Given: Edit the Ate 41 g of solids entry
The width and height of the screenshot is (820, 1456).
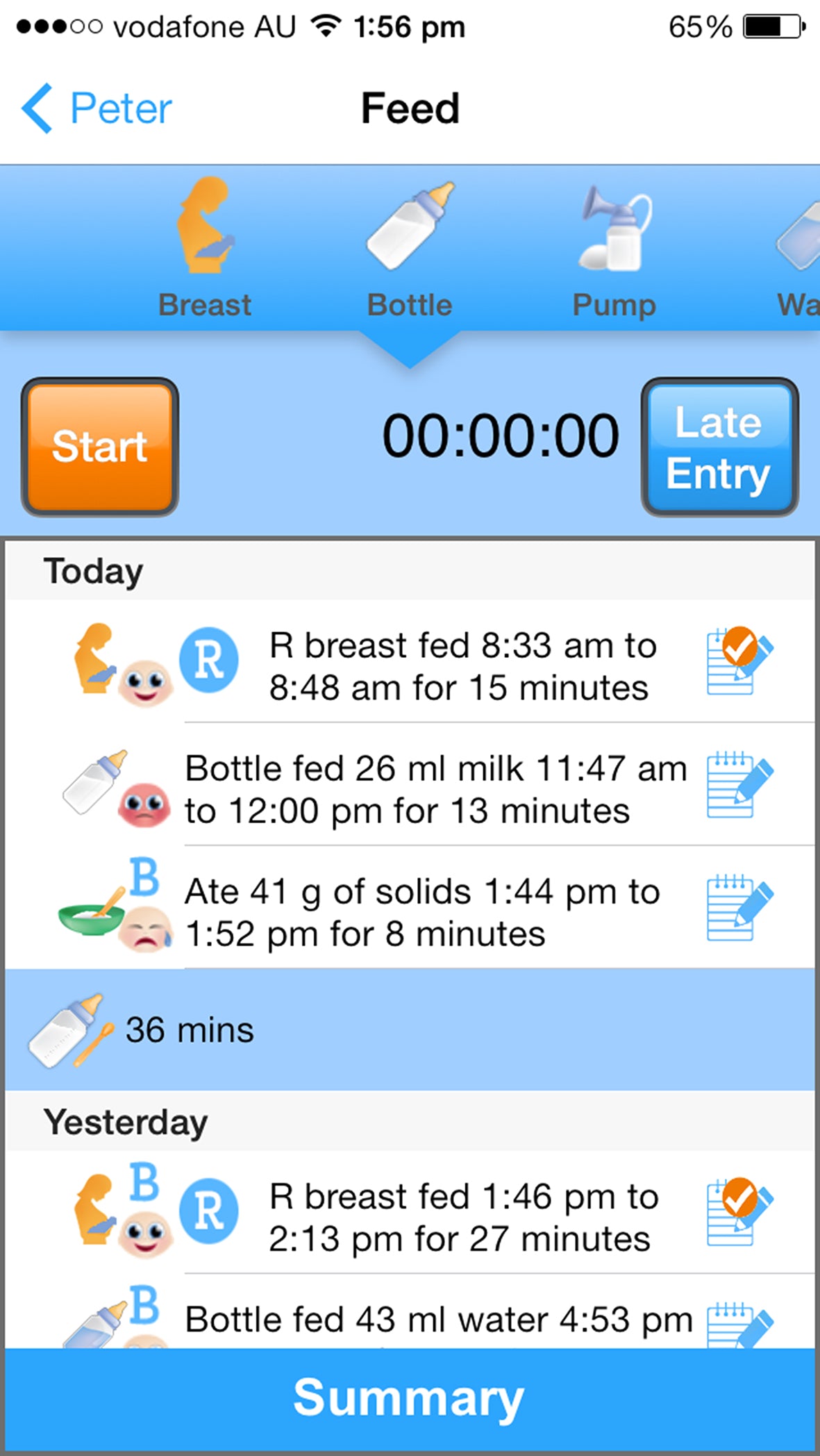Looking at the screenshot, I should pyautogui.click(x=739, y=908).
